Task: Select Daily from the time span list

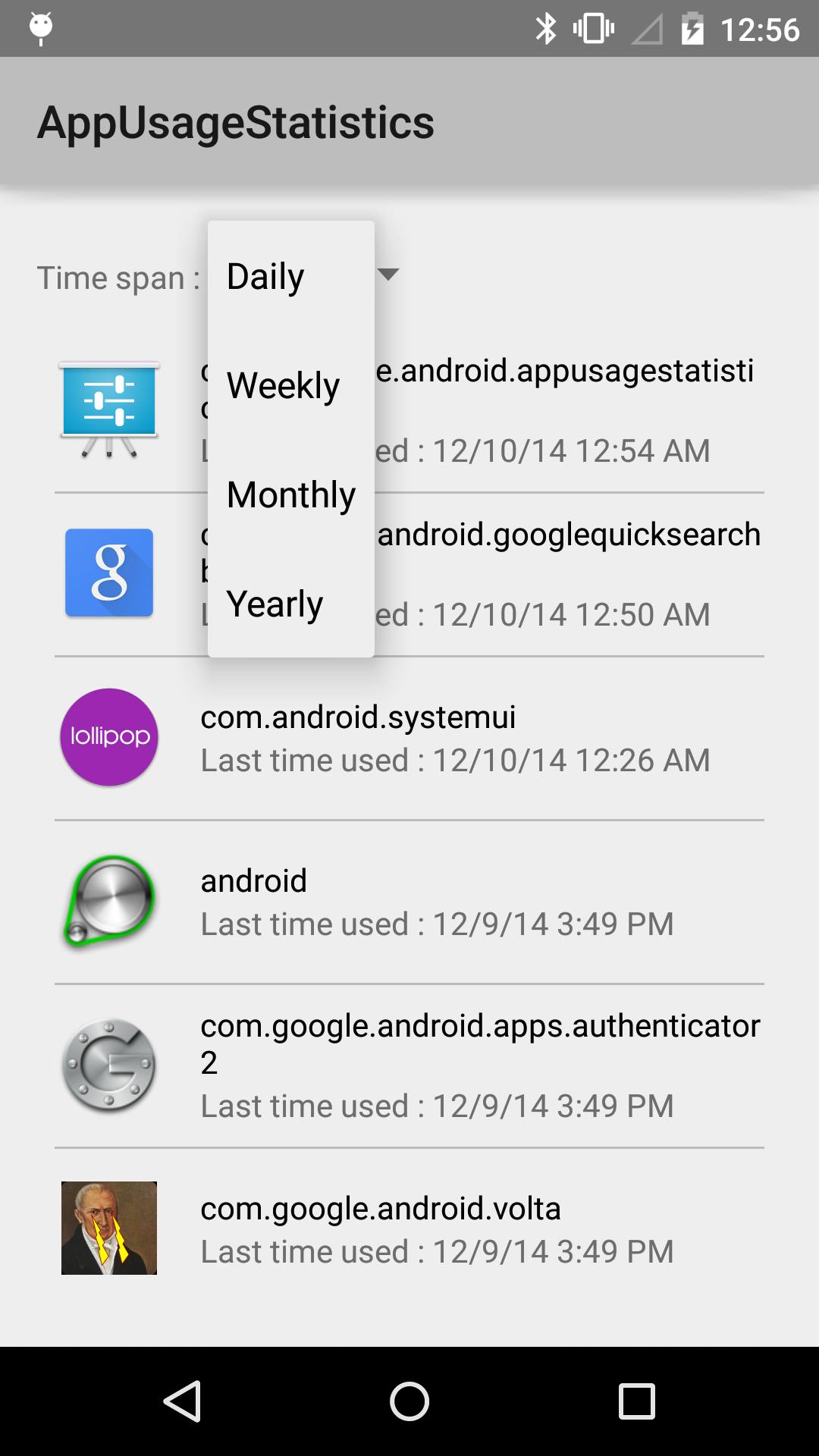Action: tap(265, 276)
